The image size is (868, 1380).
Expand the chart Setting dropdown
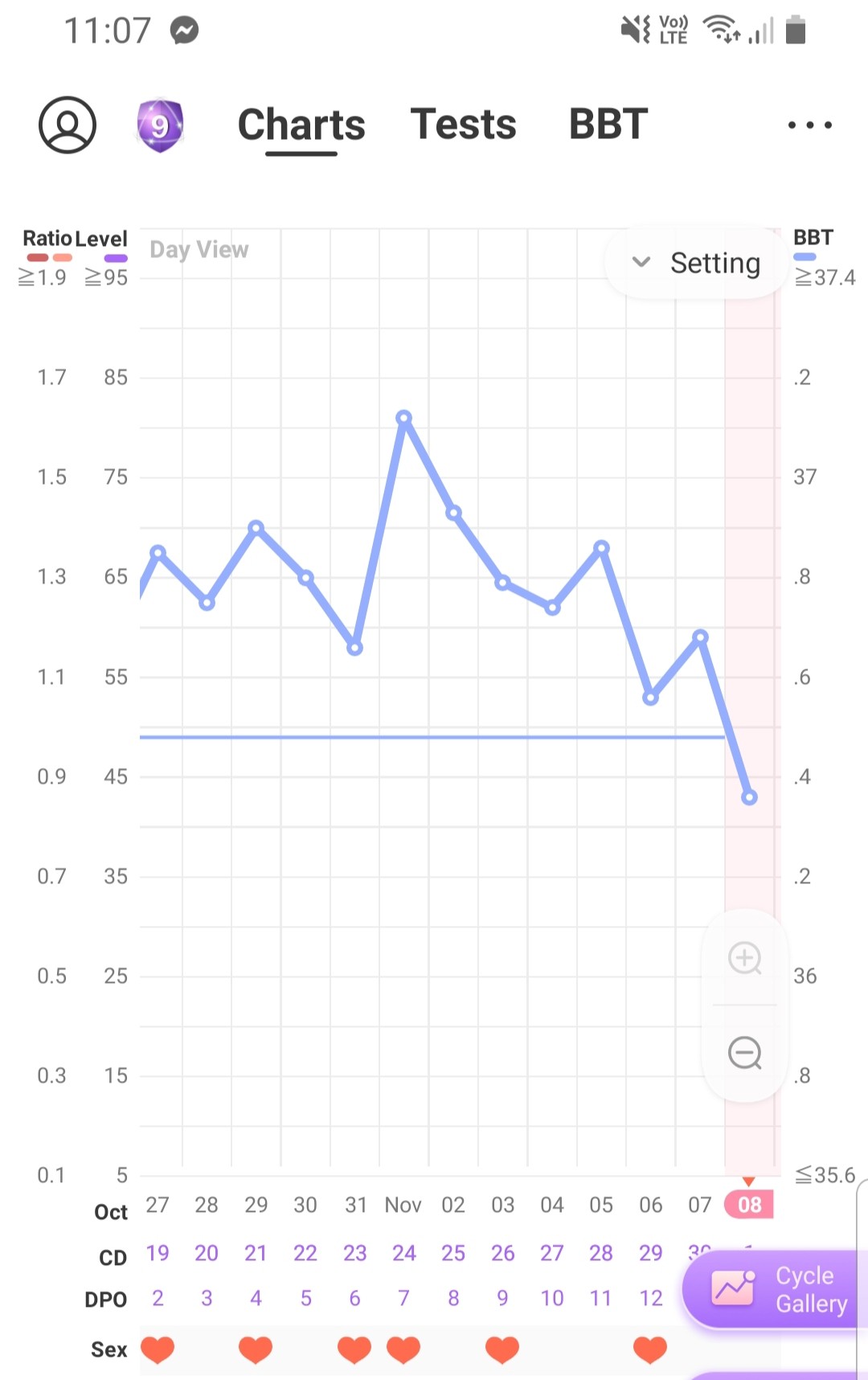696,263
